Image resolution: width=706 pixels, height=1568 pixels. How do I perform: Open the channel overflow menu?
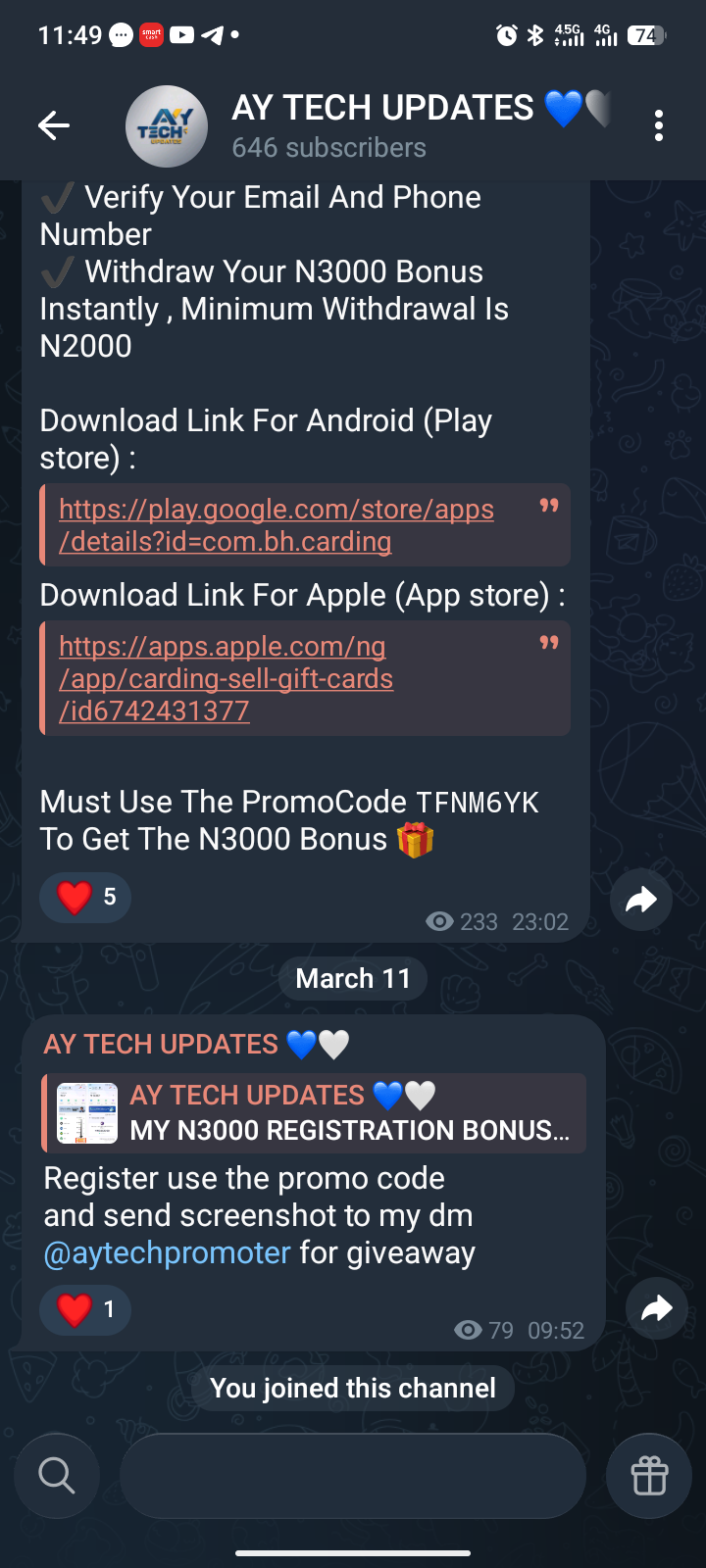[x=658, y=125]
